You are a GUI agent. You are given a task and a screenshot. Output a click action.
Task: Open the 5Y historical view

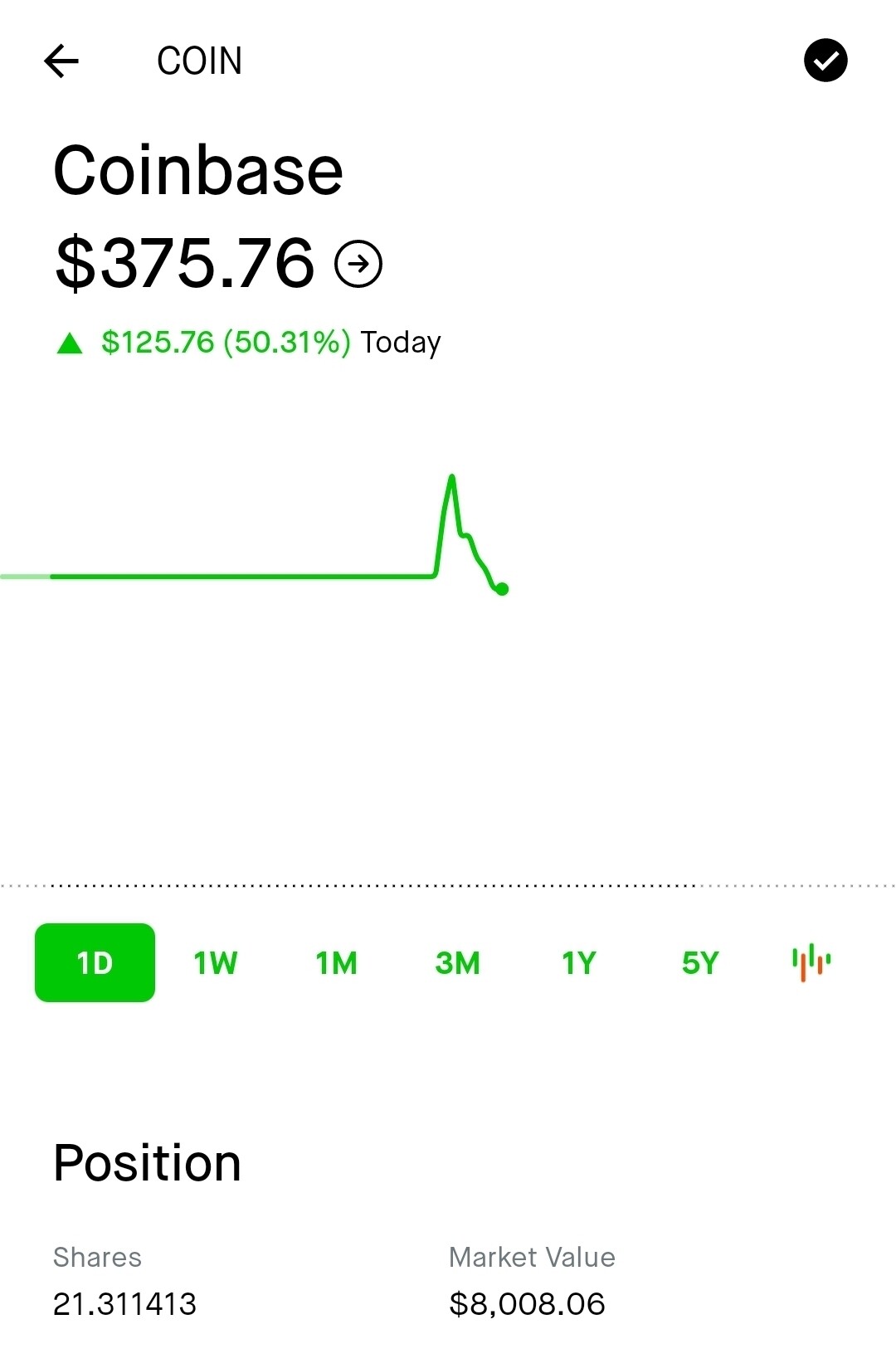pyautogui.click(x=699, y=961)
